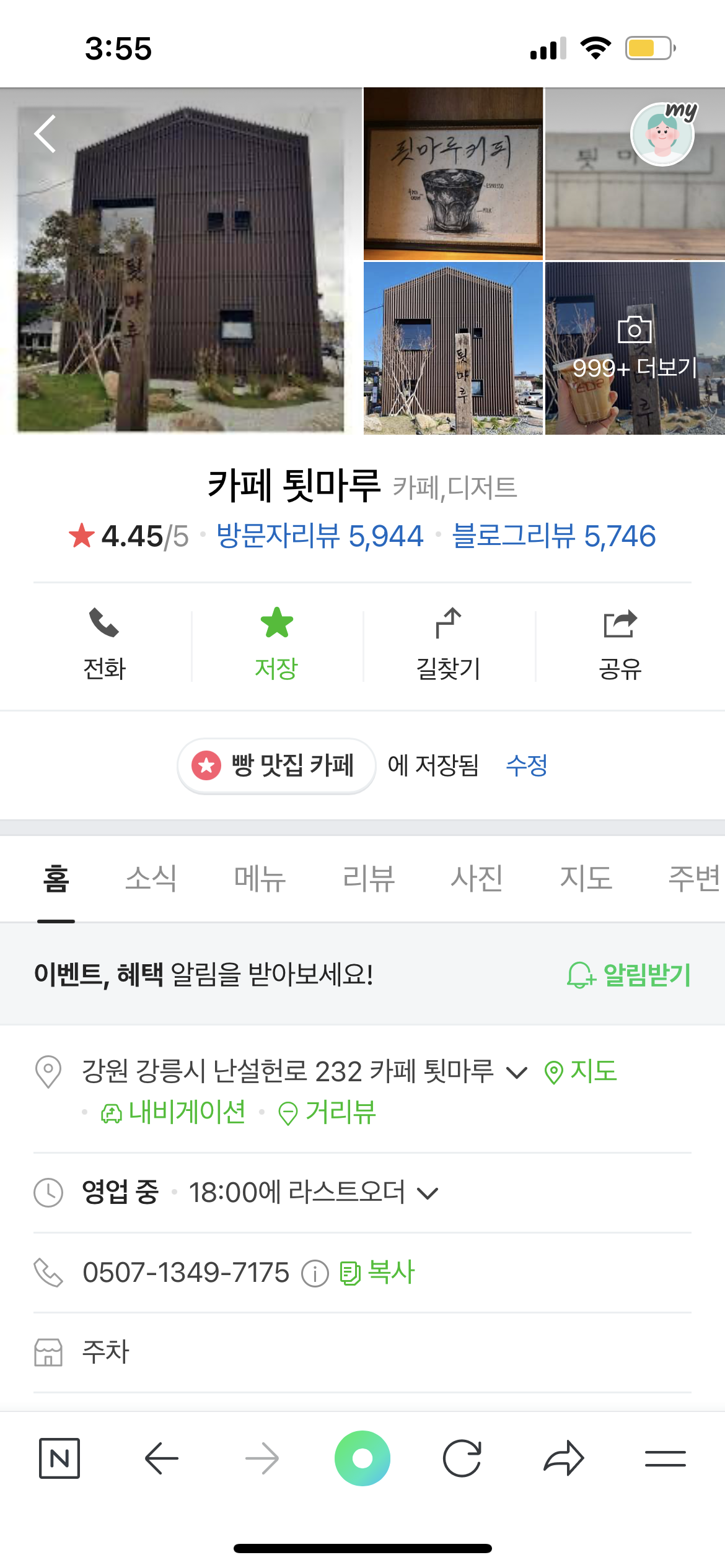Open 거리뷰 street view

[327, 1113]
